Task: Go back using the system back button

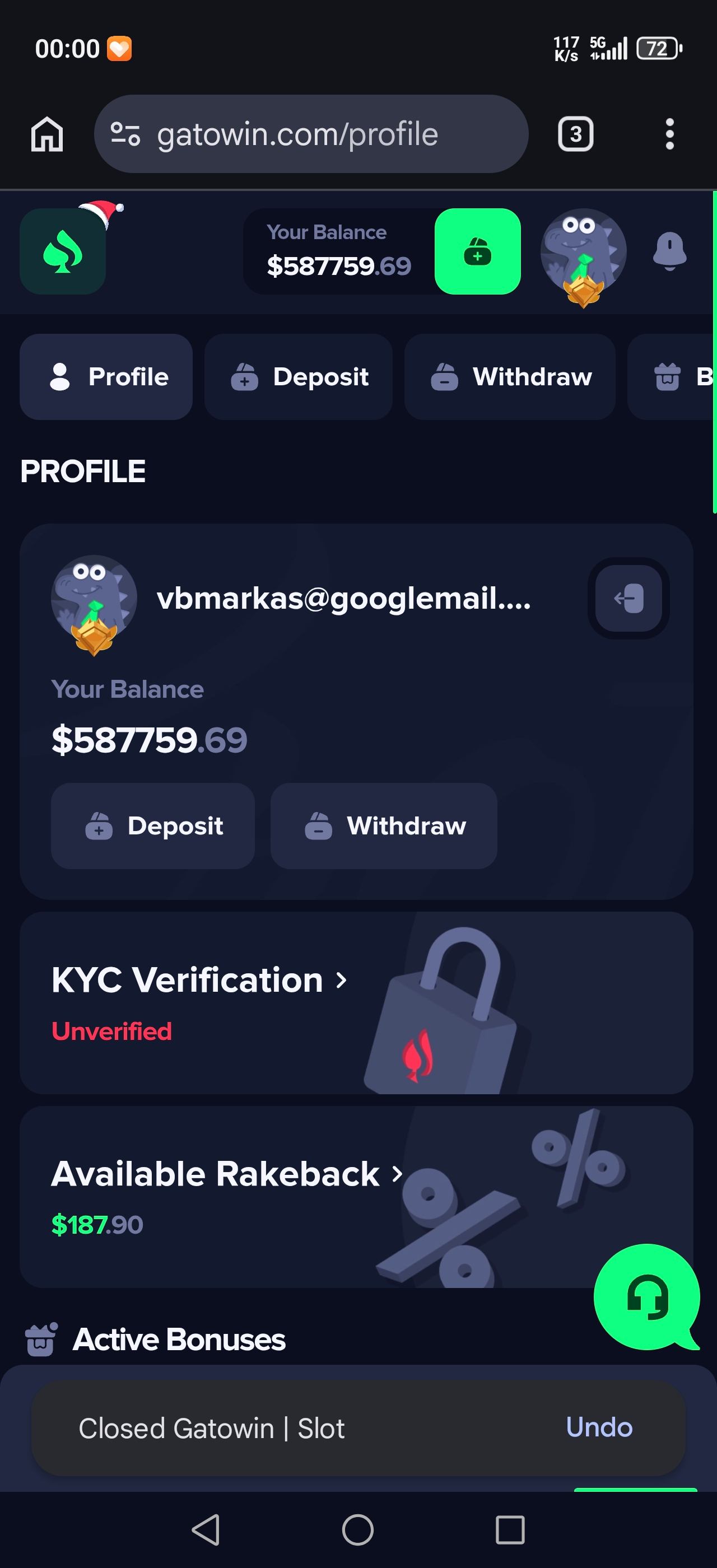Action: 206,1530
